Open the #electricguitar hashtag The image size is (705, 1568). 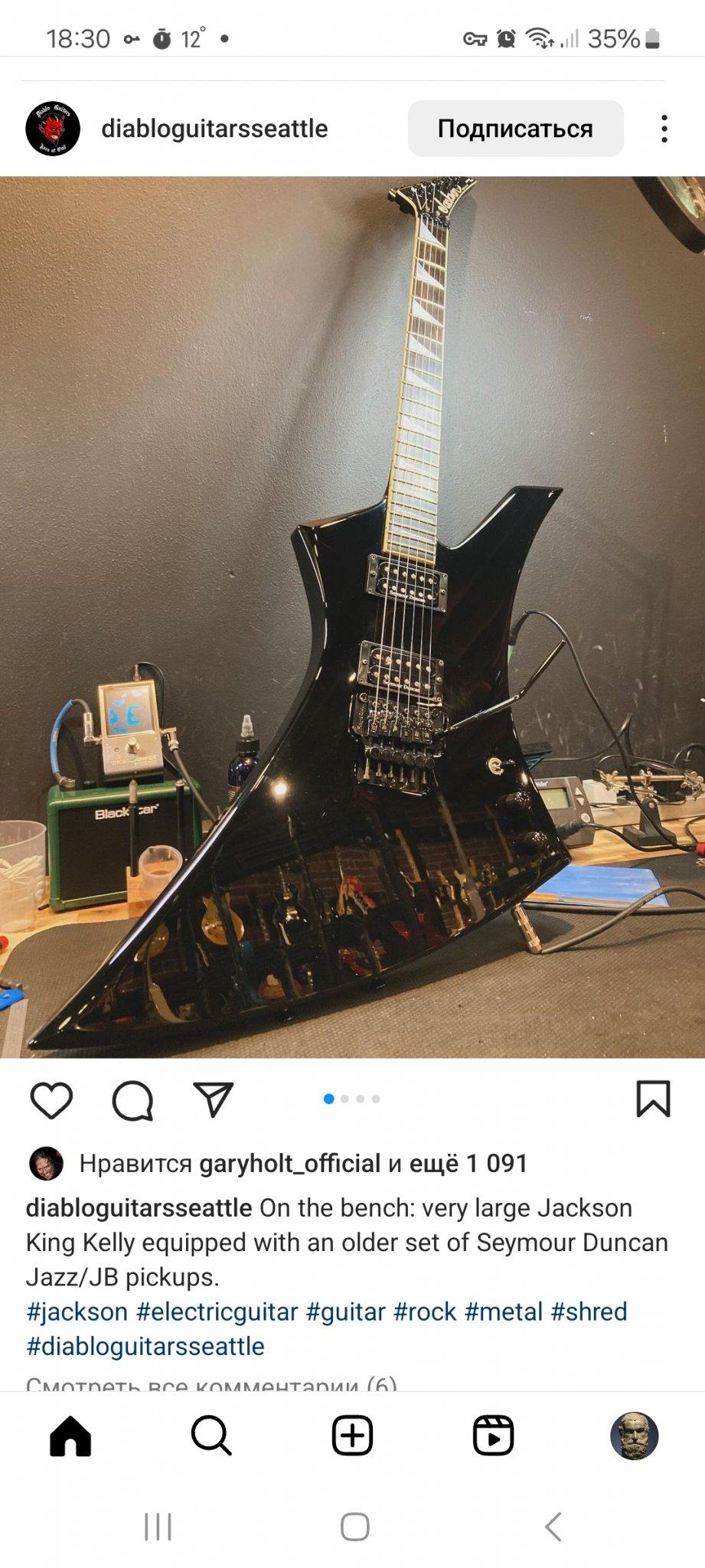click(x=217, y=1312)
